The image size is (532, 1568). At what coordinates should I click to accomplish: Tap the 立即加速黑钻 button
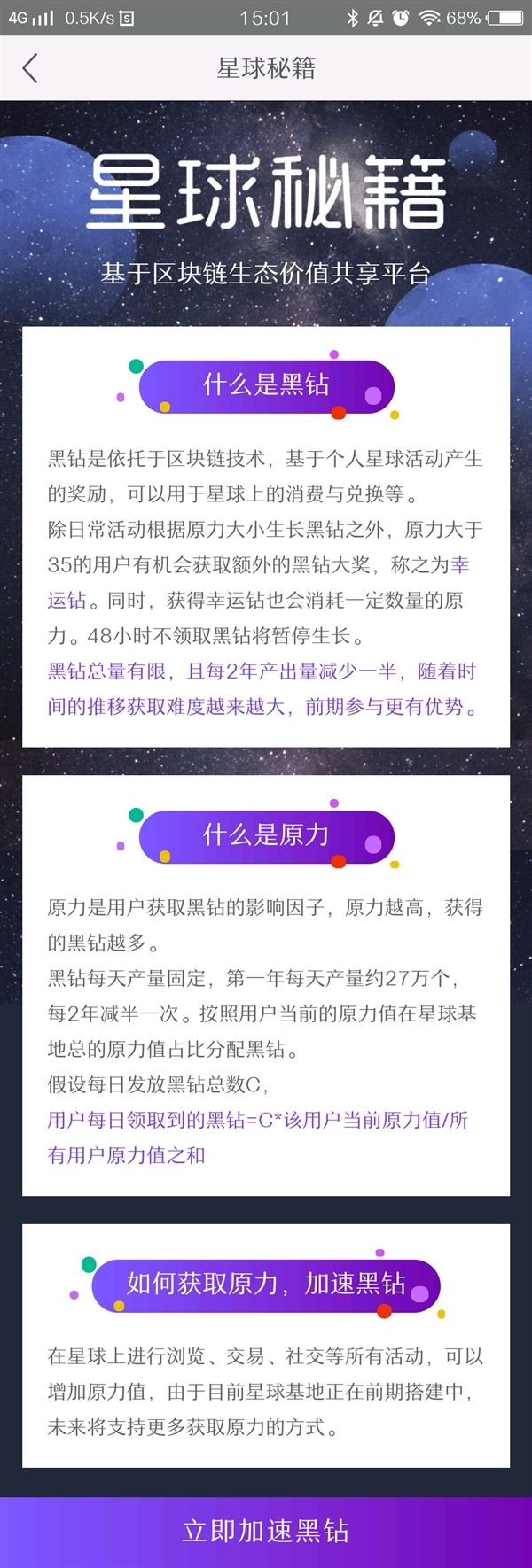266,1532
